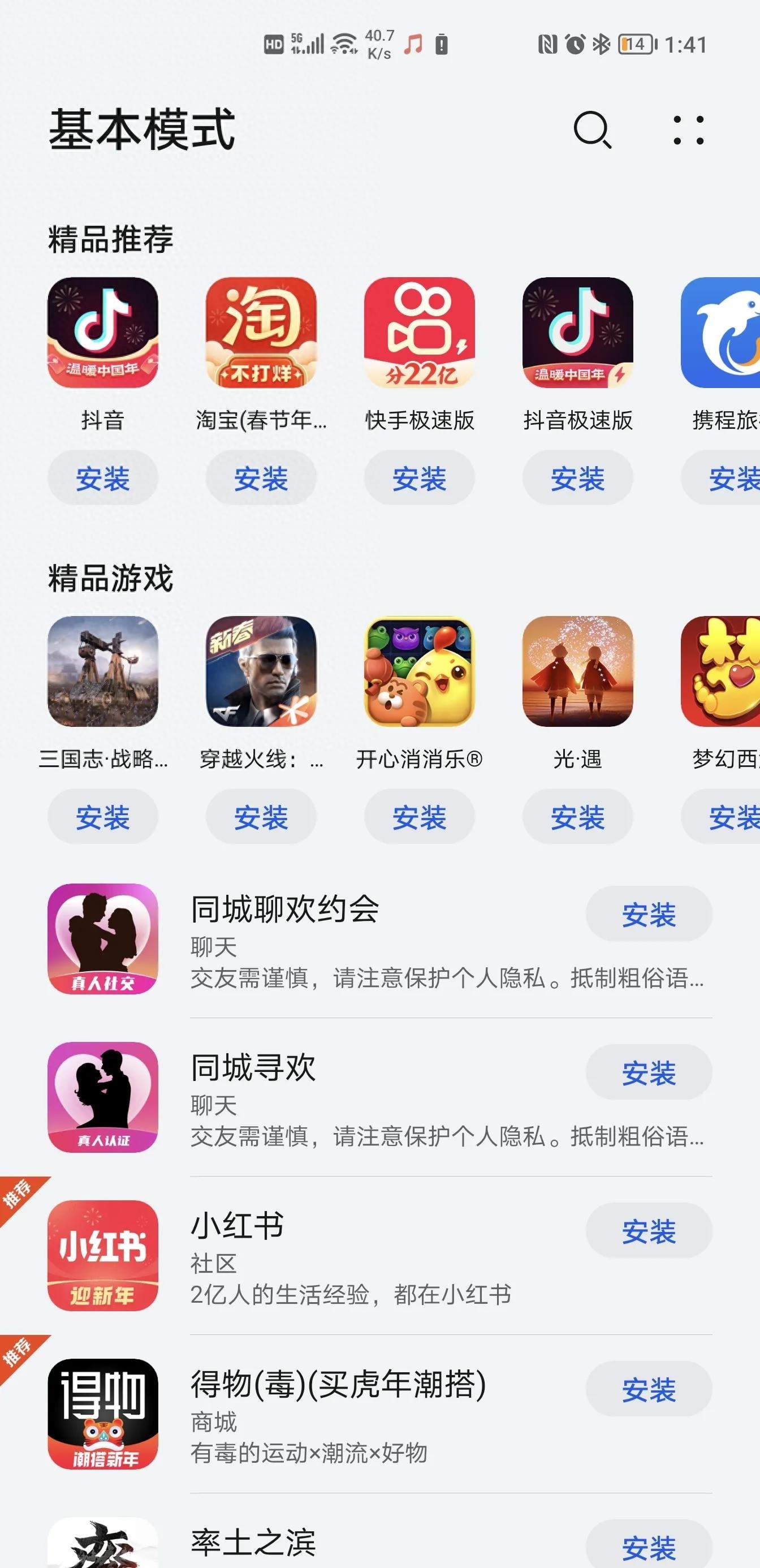
Task: Open the 抖音 app icon
Action: 103,333
